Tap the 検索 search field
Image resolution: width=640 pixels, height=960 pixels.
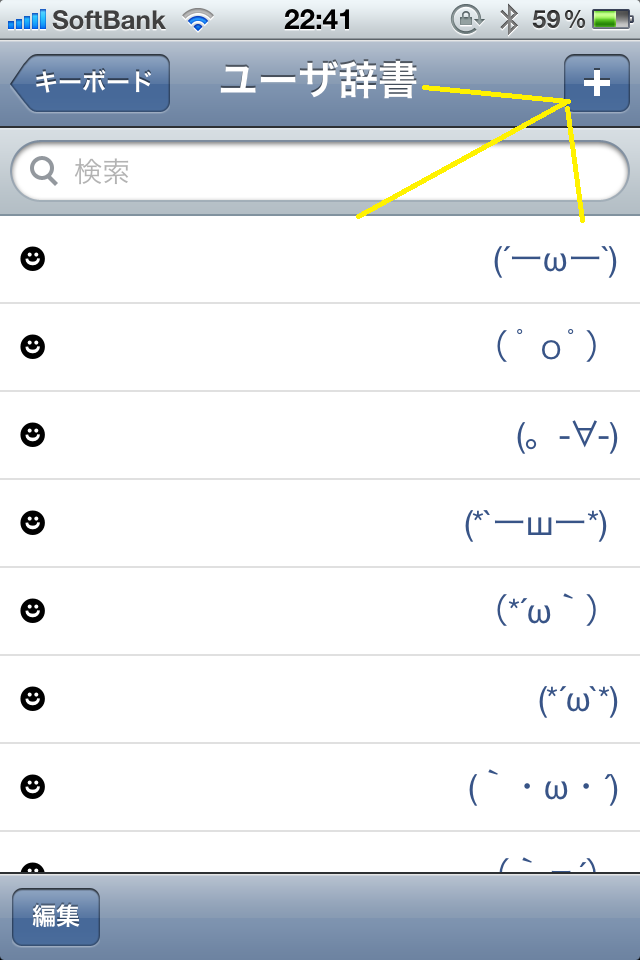[x=320, y=172]
